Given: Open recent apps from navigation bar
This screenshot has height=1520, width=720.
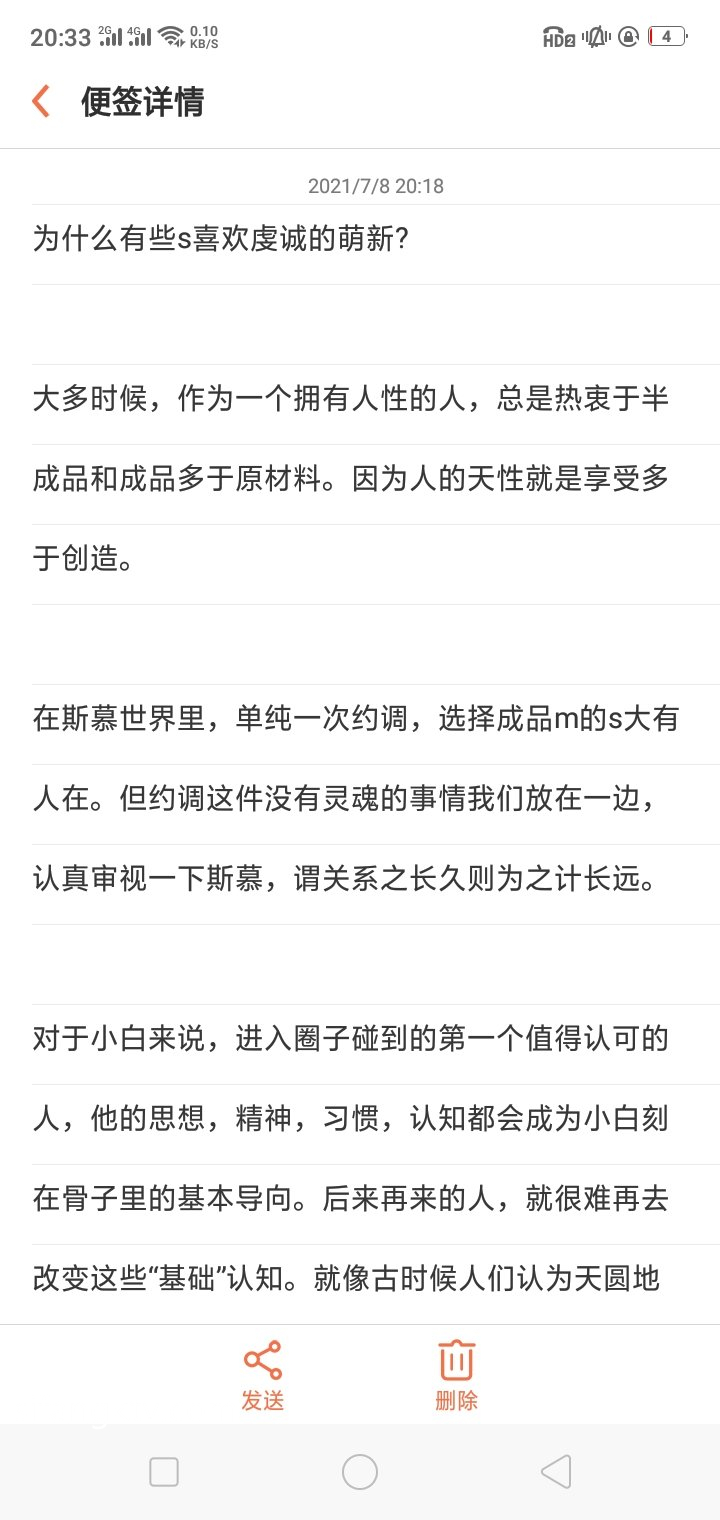Looking at the screenshot, I should point(163,1472).
